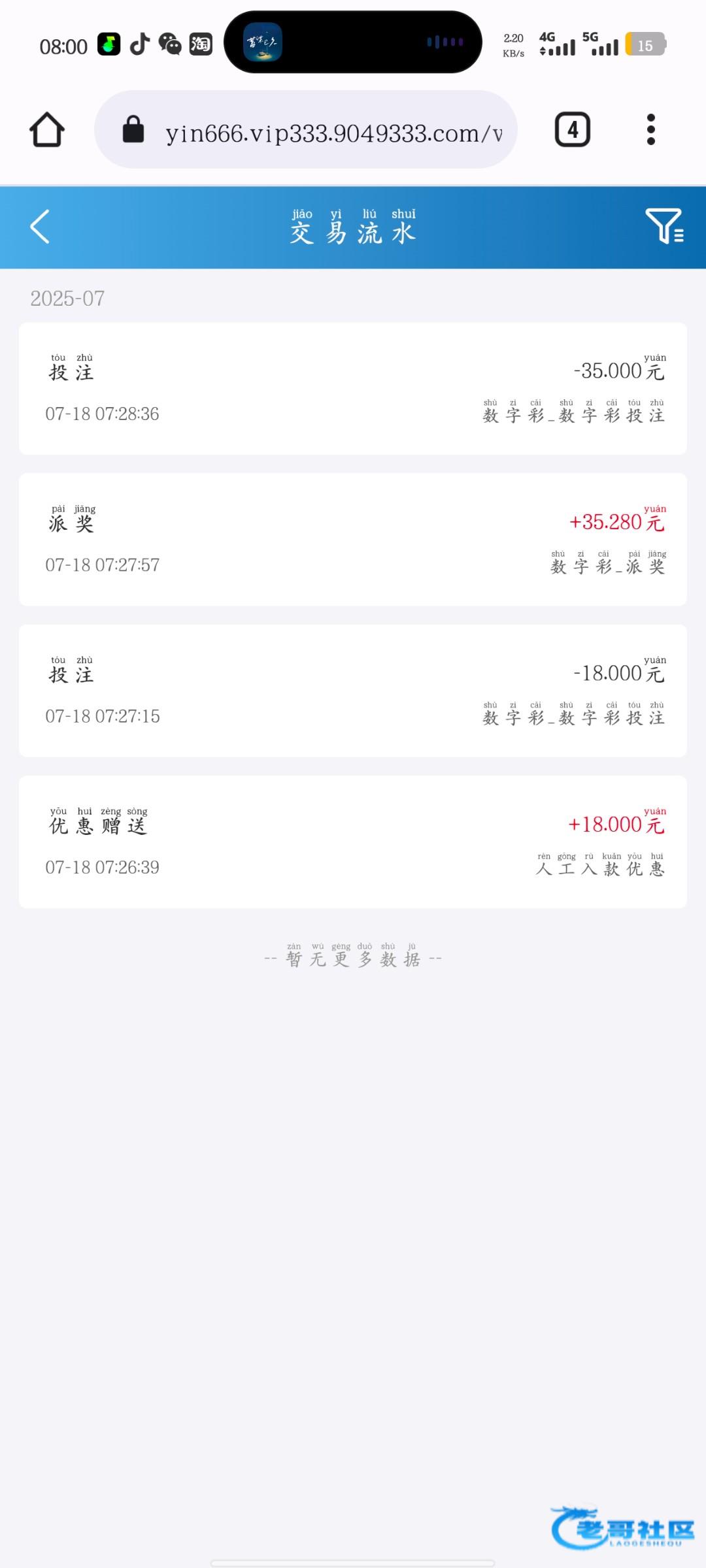Go back from the 交易流水 page

coord(41,227)
